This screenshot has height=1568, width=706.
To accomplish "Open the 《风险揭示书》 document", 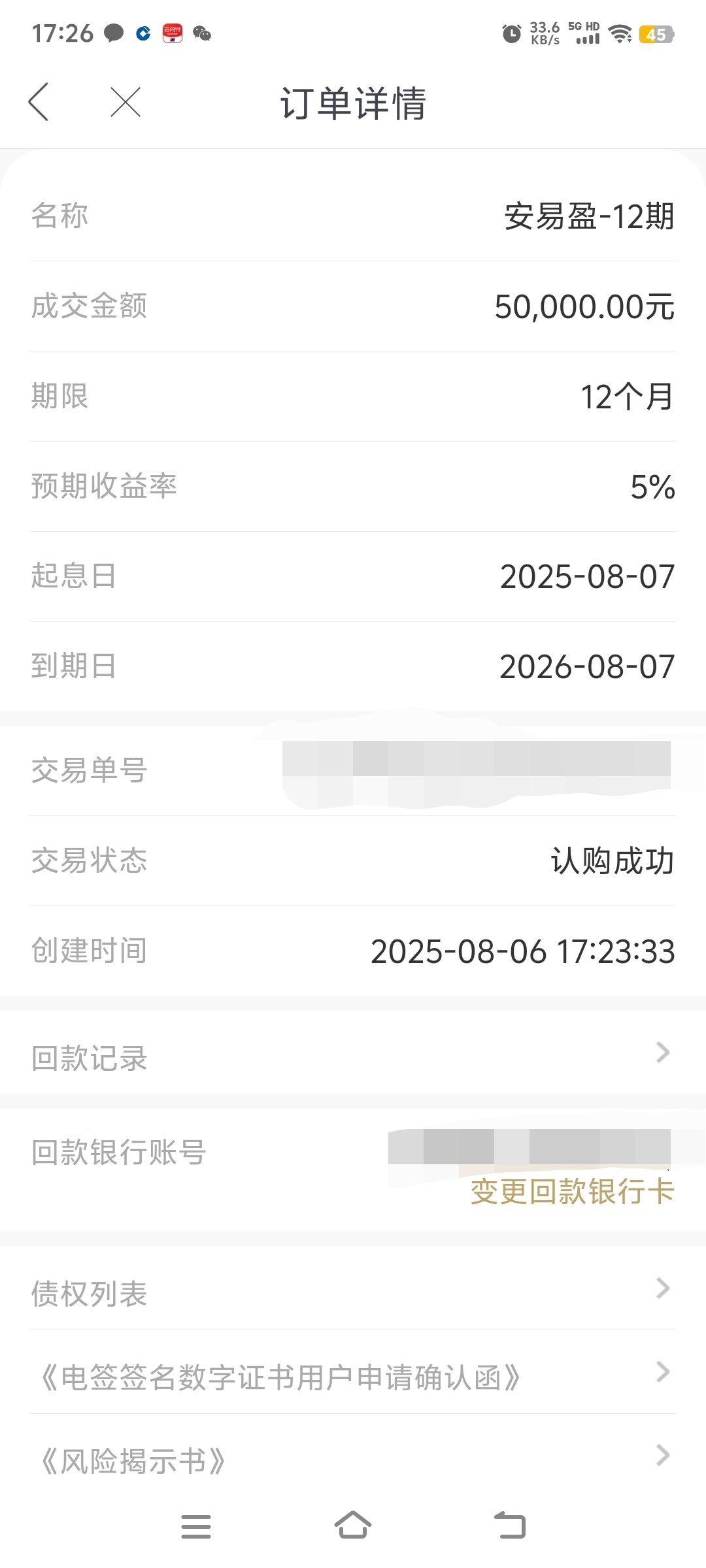I will pyautogui.click(x=353, y=1456).
